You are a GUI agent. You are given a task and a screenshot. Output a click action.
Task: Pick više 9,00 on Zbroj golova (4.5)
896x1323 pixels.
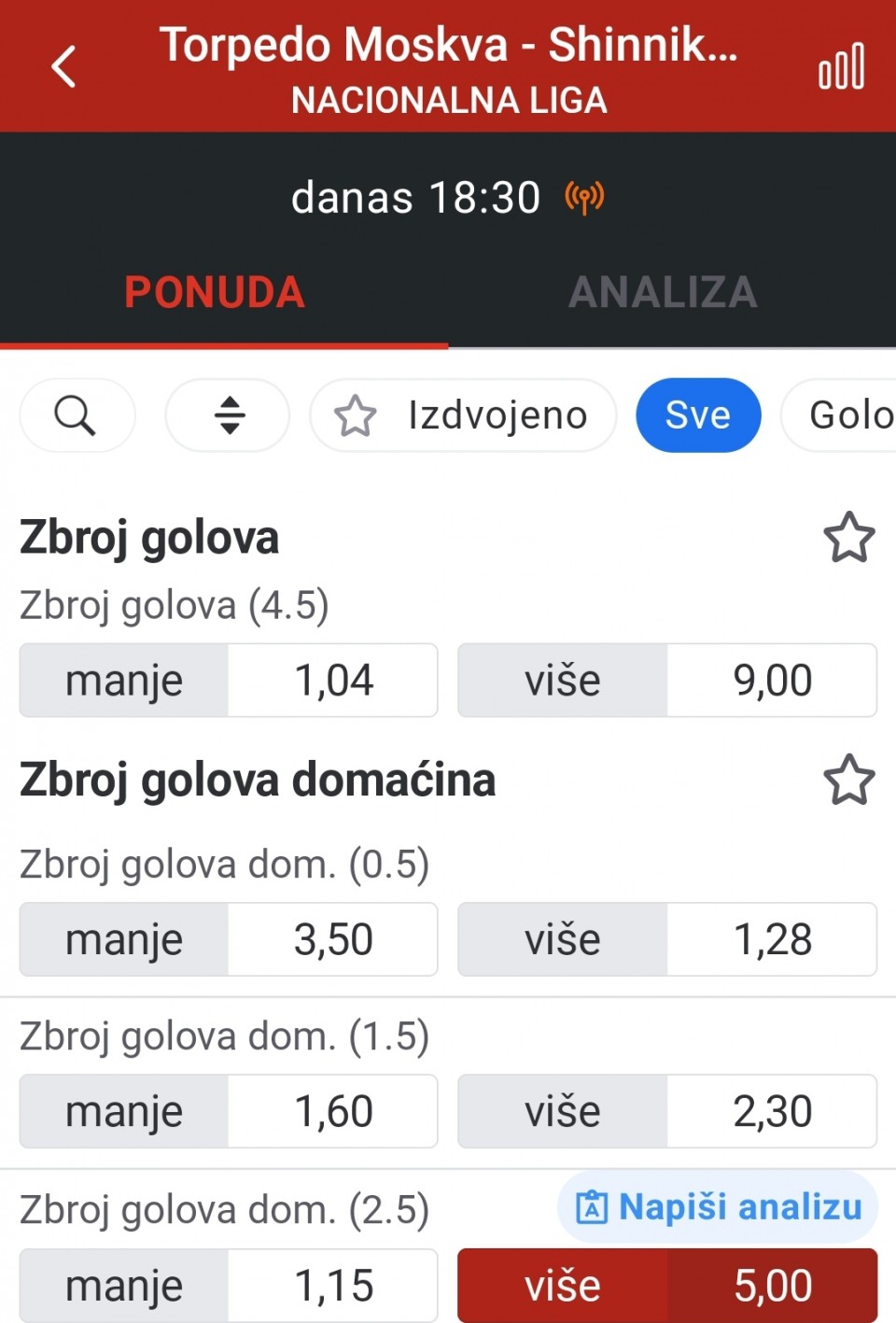[x=666, y=681]
